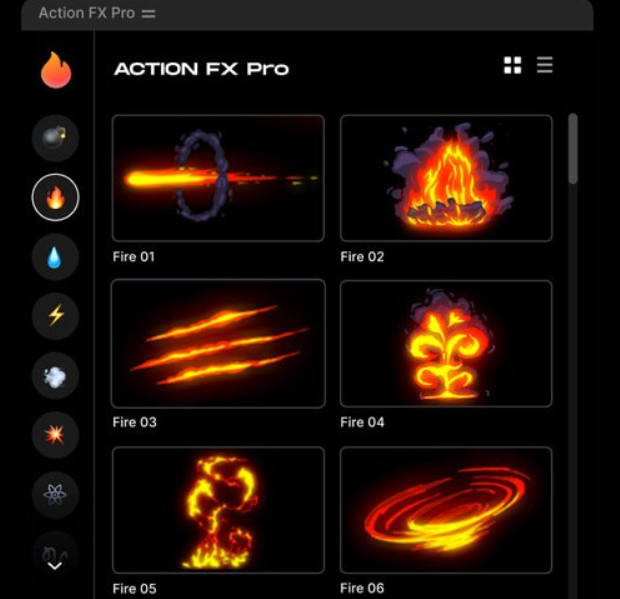This screenshot has width=620, height=599.
Task: Switch to list view layout
Action: click(x=545, y=66)
